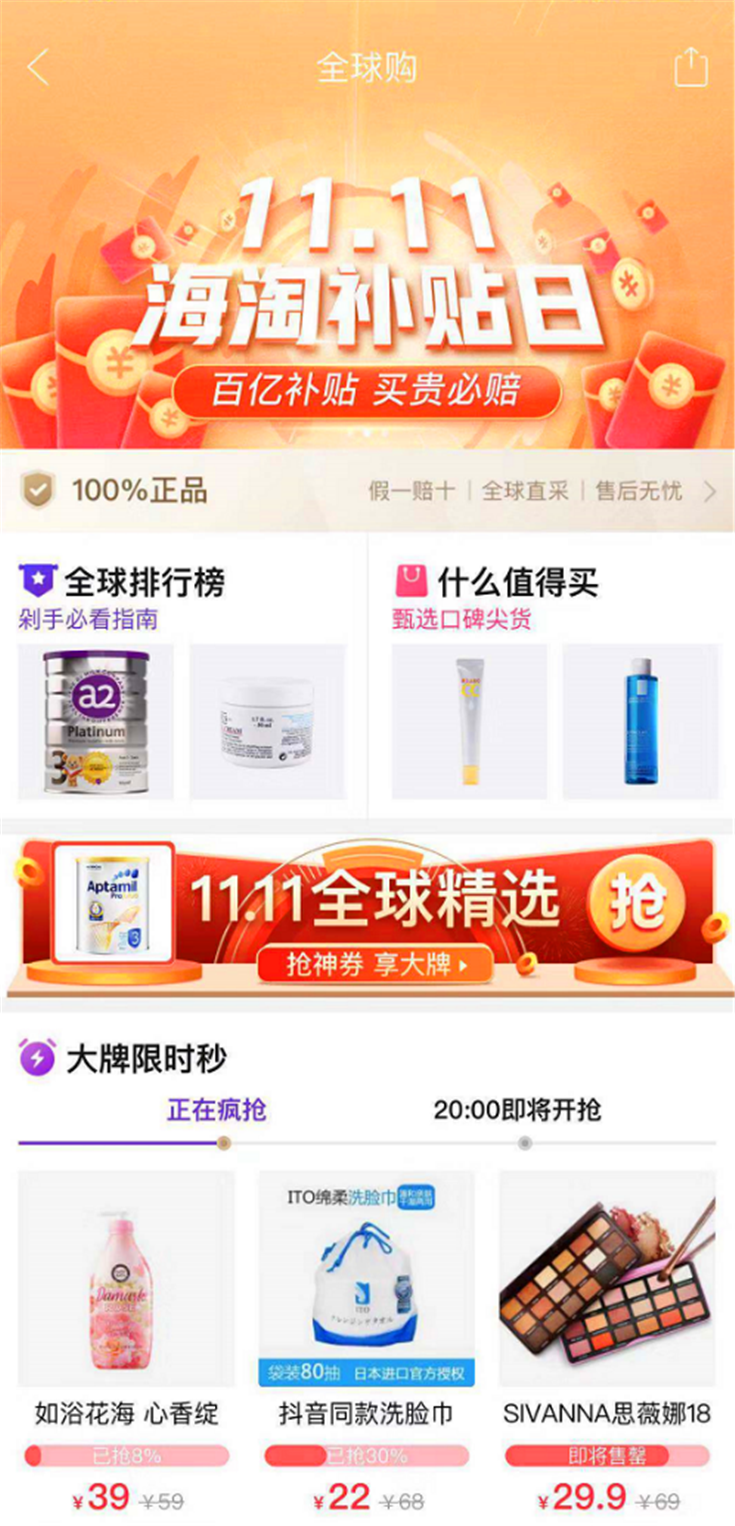
Task: Tap 抢神券 享大牌 button
Action: pyautogui.click(x=375, y=965)
